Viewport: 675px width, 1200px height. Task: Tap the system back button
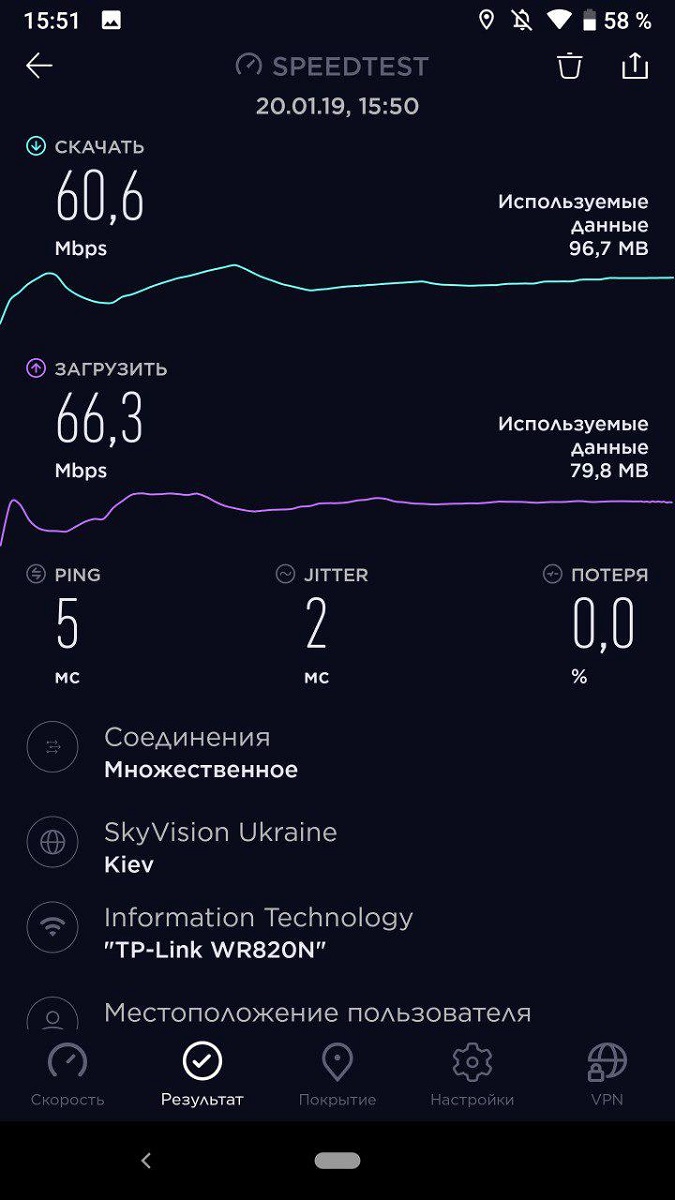tap(146, 1161)
